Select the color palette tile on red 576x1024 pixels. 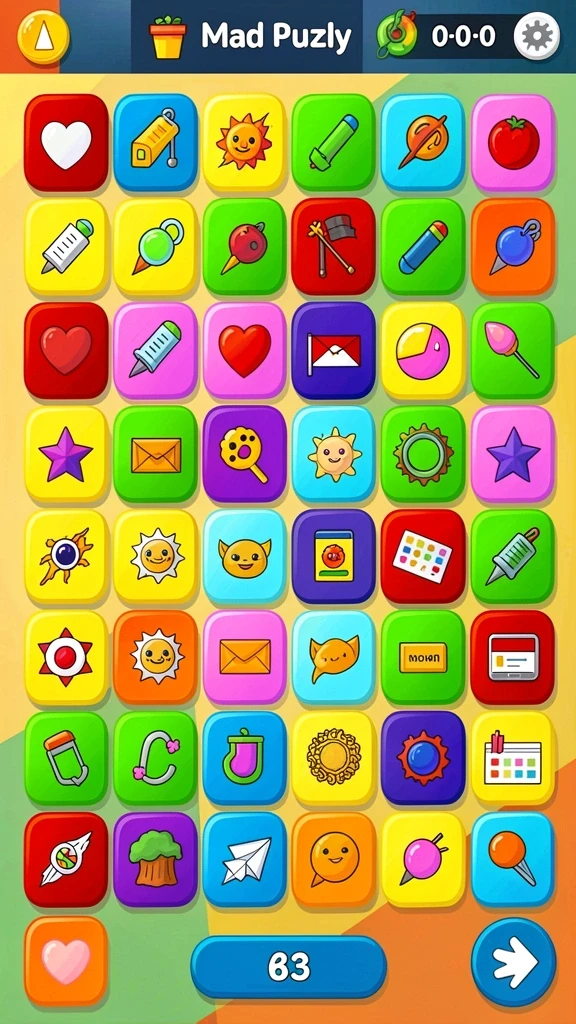coord(423,556)
